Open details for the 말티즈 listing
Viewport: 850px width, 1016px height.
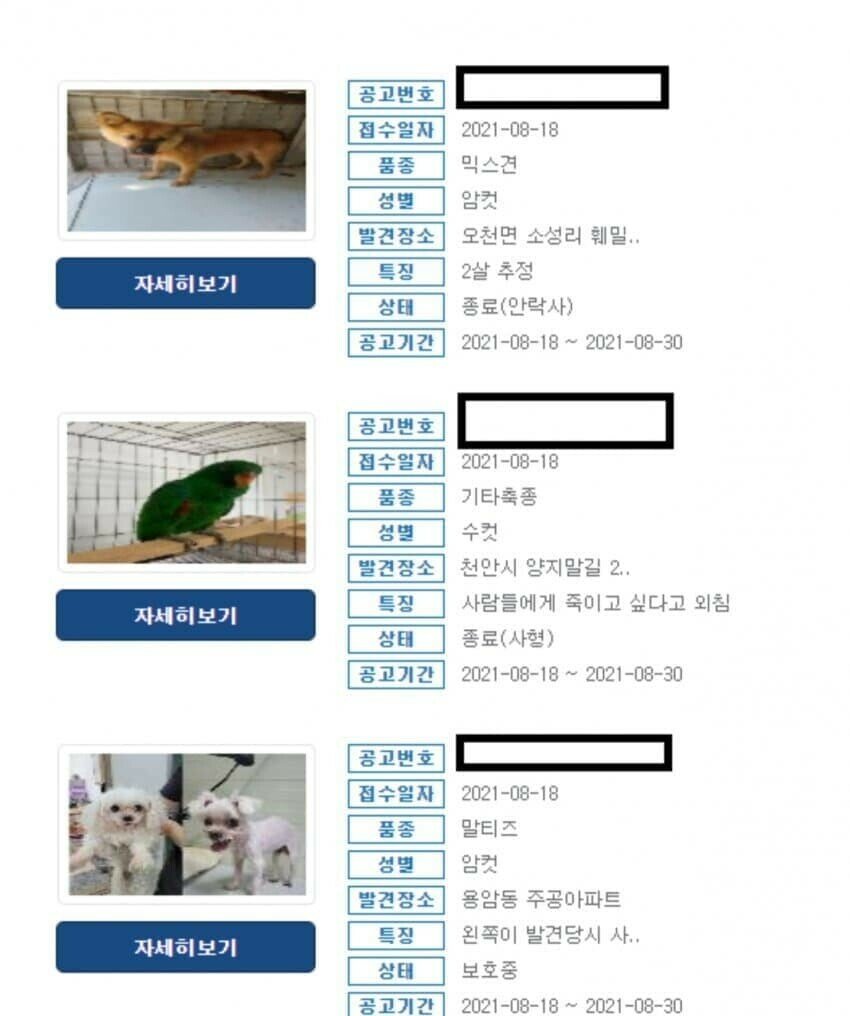pyautogui.click(x=185, y=947)
